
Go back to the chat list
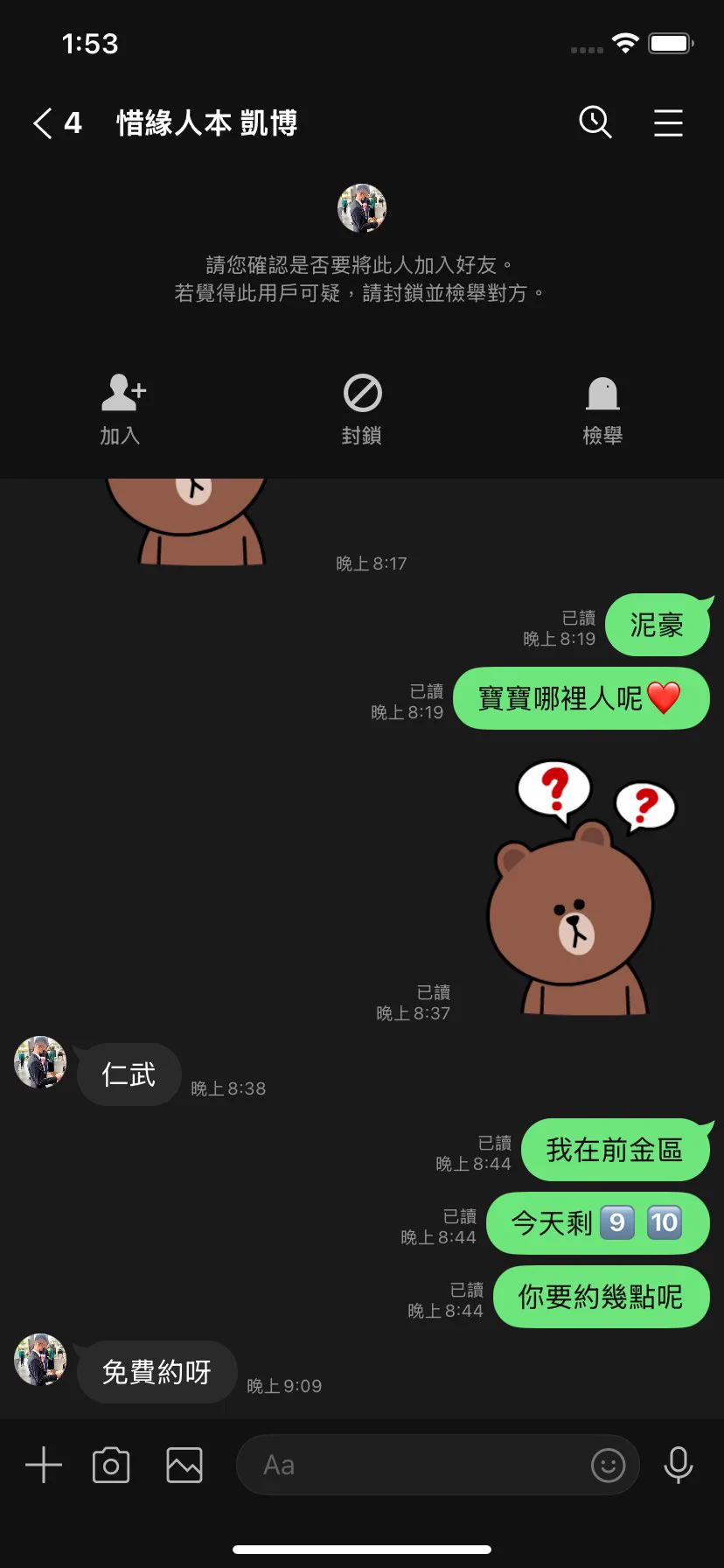tap(44, 123)
